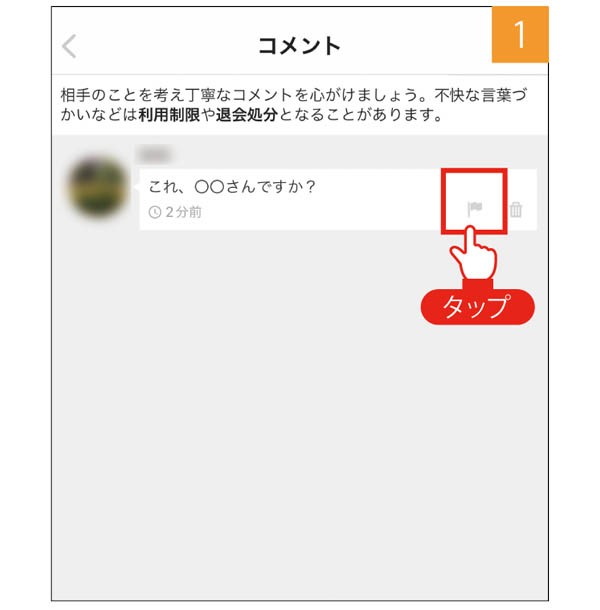This screenshot has width=600, height=610.
Task: Report the comment with the flag icon
Action: click(x=475, y=209)
